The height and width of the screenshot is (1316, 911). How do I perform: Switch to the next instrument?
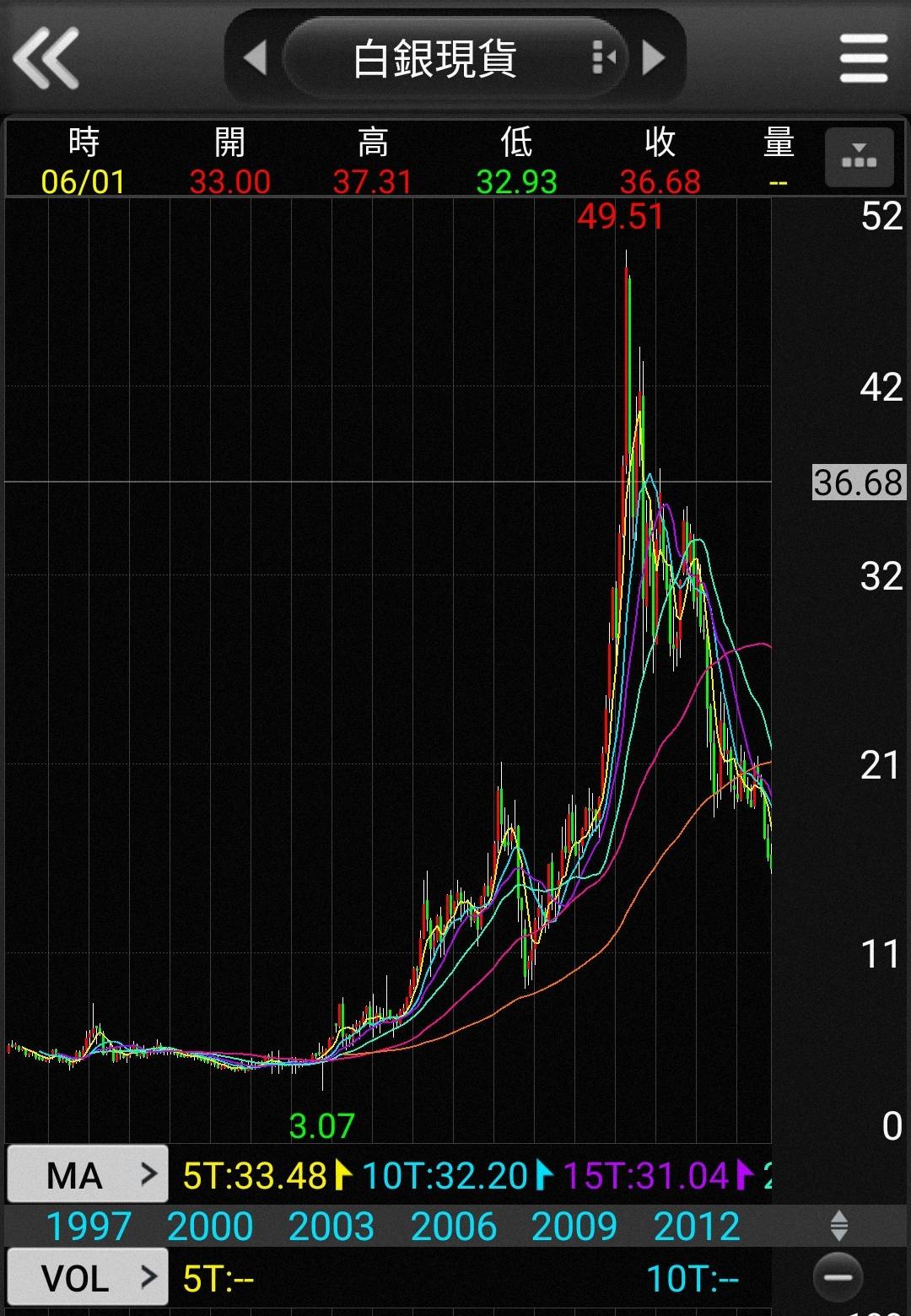pyautogui.click(x=654, y=58)
